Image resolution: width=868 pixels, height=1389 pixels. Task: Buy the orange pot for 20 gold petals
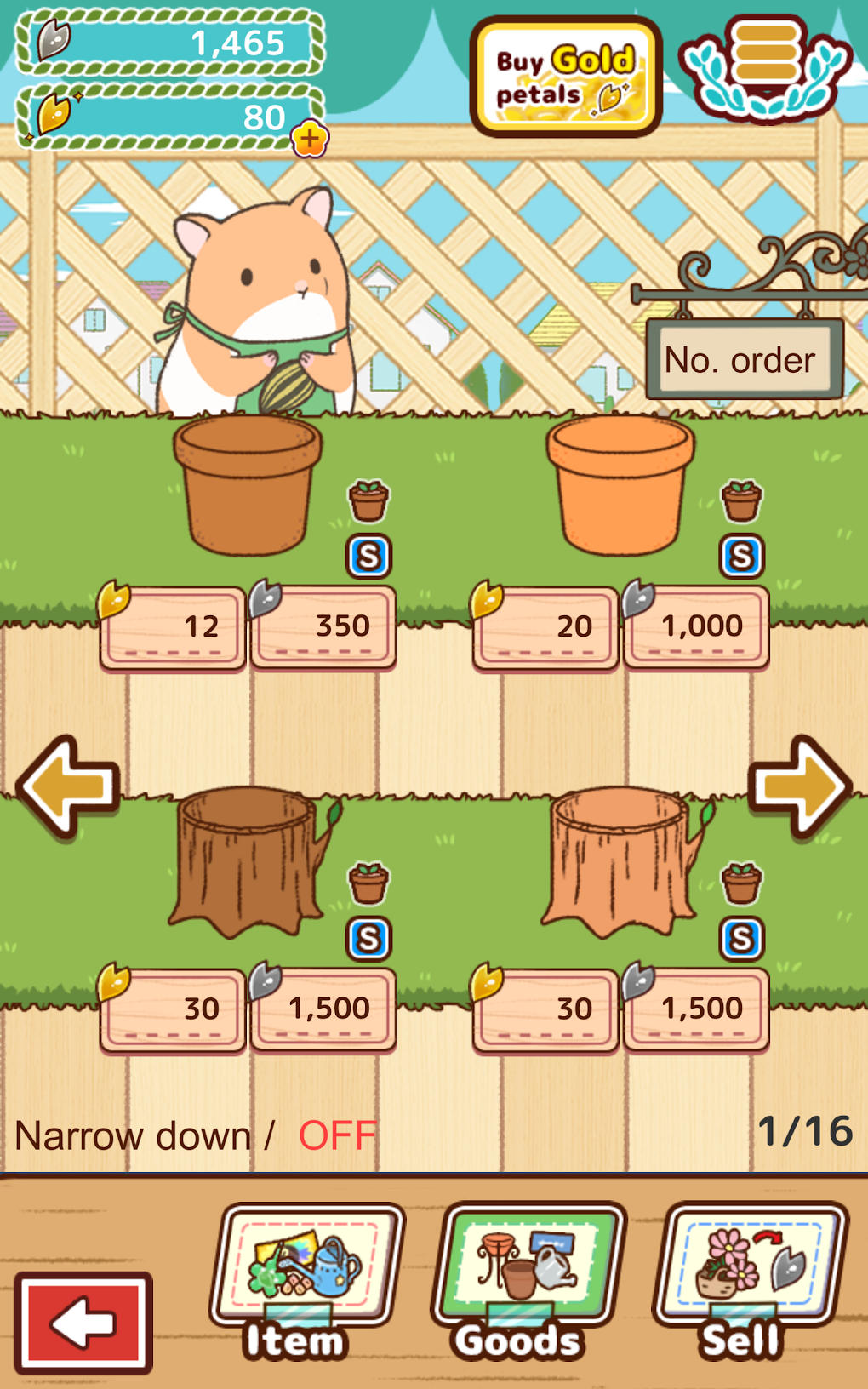[x=545, y=627]
